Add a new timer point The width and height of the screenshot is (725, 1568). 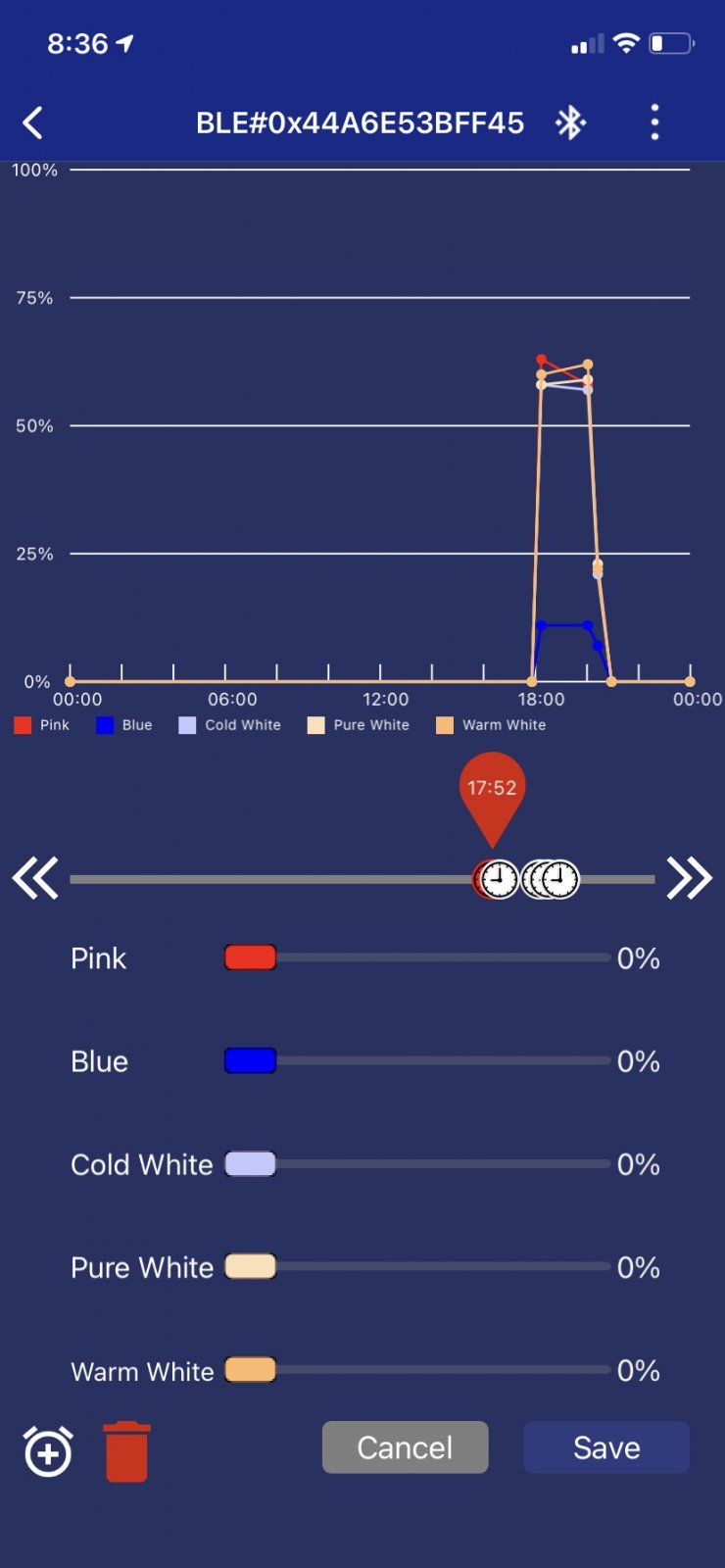pos(48,1450)
